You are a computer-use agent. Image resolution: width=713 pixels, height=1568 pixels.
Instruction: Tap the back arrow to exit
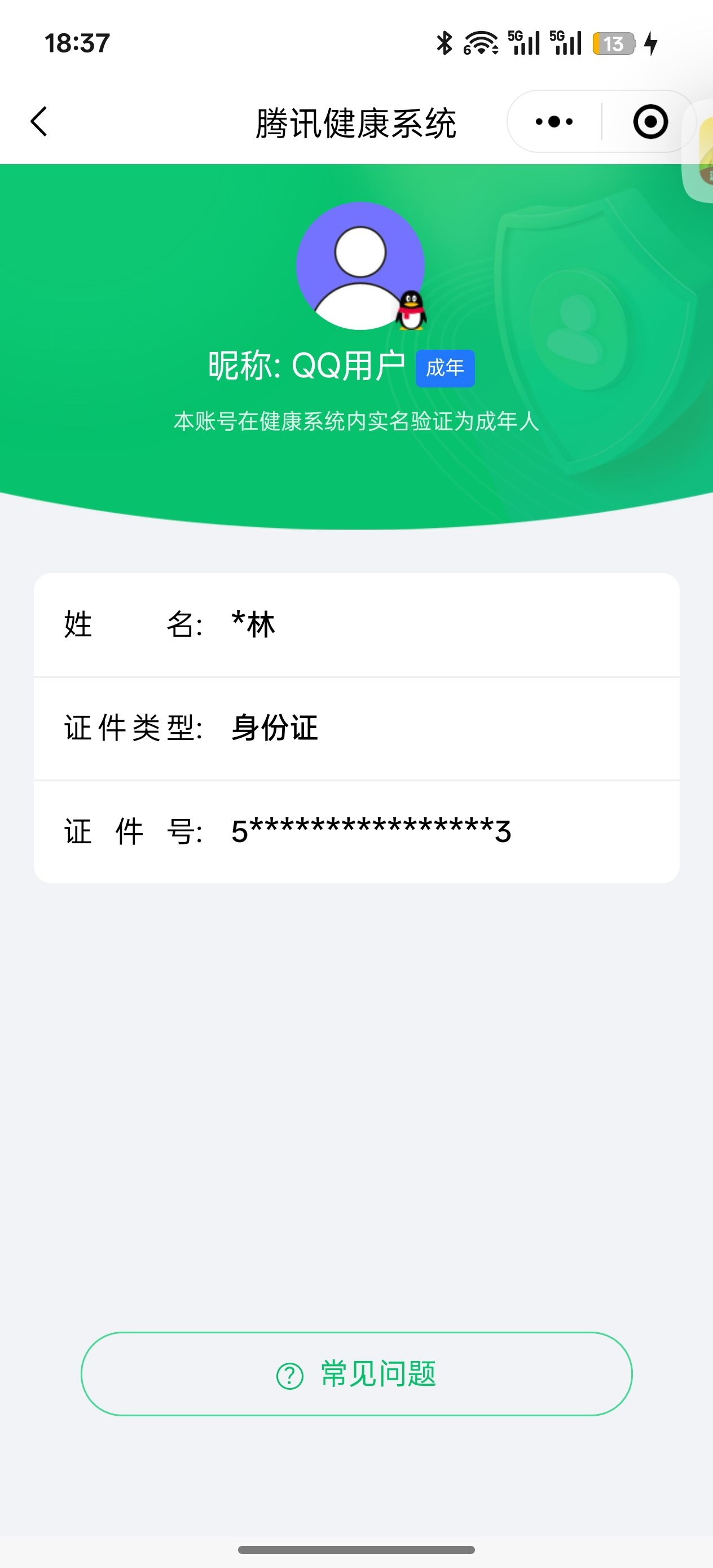point(39,121)
